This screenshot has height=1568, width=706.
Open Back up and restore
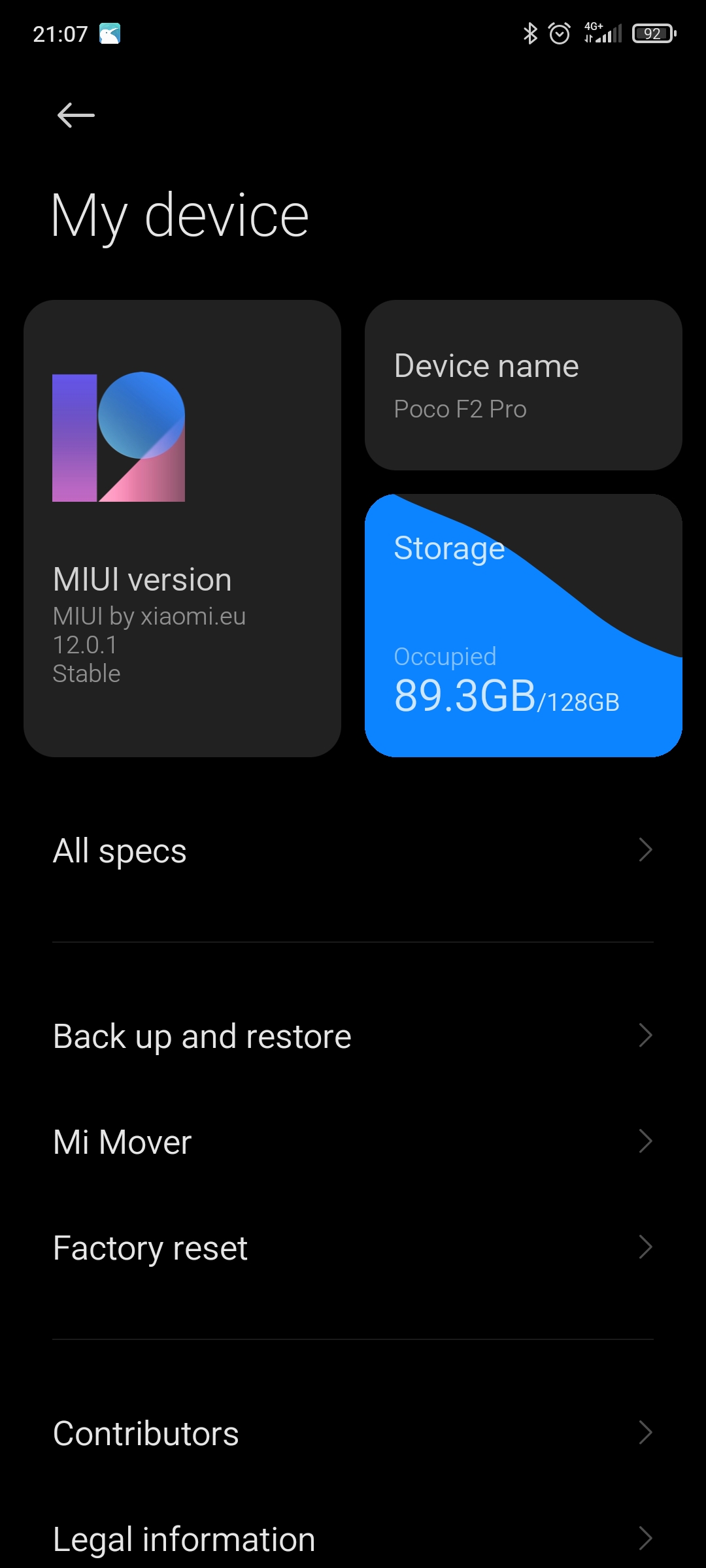pos(353,1036)
